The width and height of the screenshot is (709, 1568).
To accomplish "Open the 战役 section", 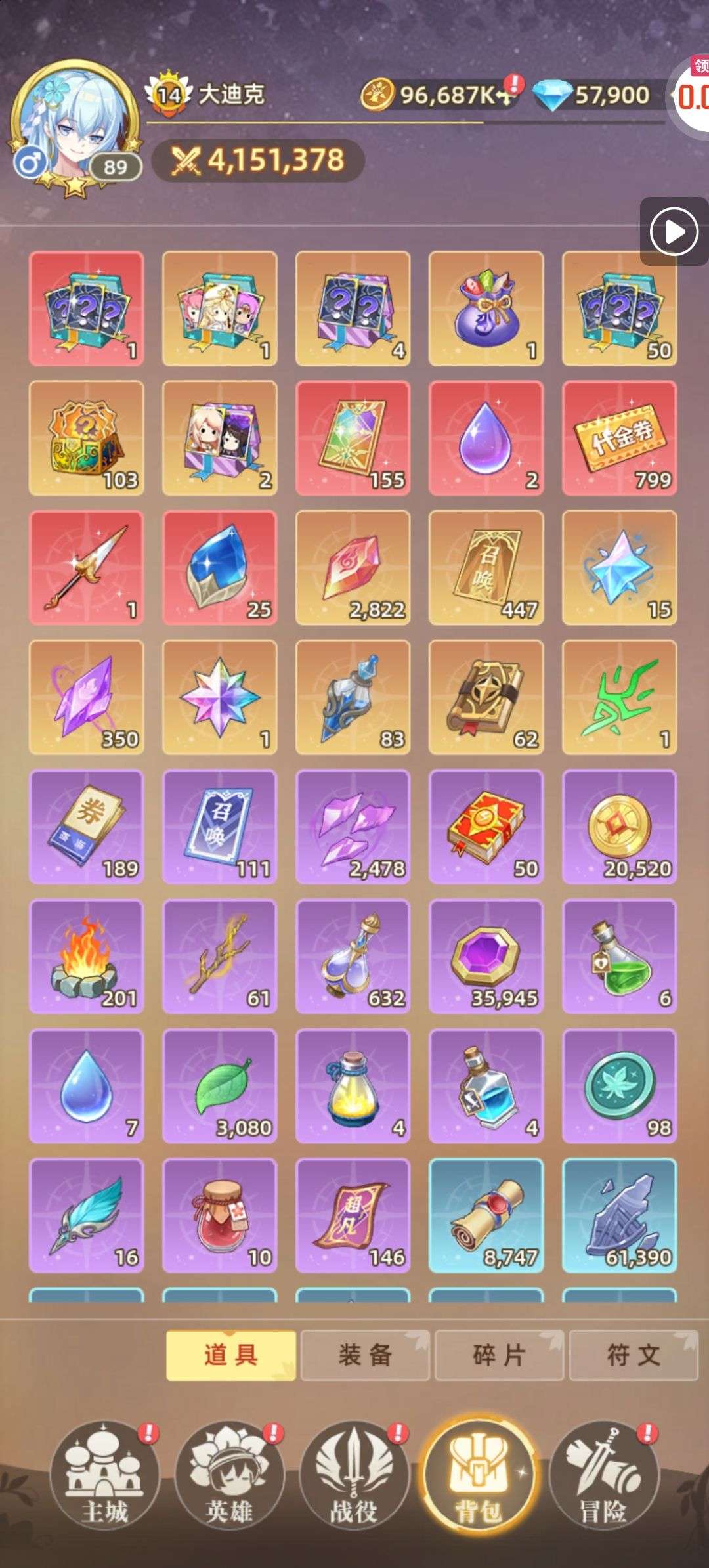I will [x=354, y=1476].
